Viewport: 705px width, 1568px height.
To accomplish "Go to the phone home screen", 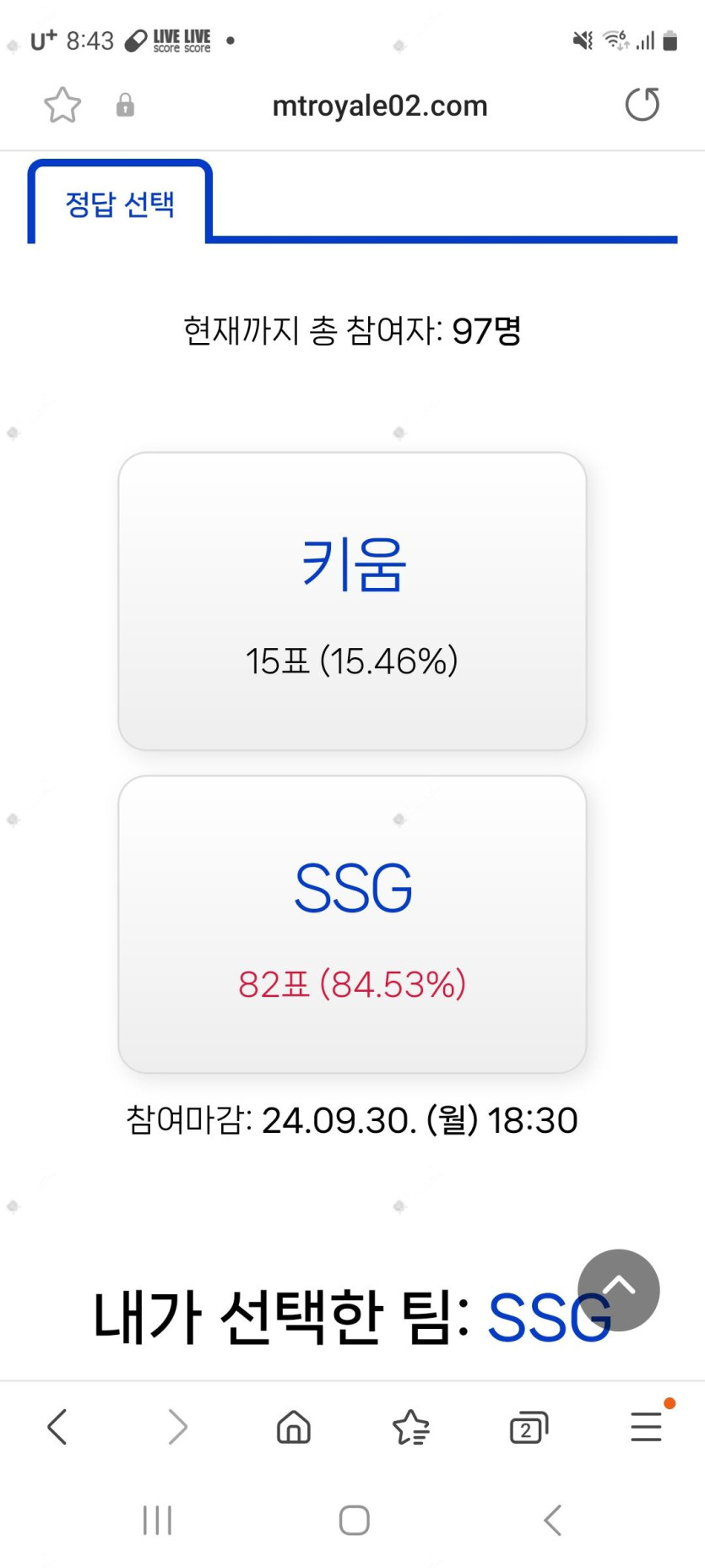I will (354, 1520).
